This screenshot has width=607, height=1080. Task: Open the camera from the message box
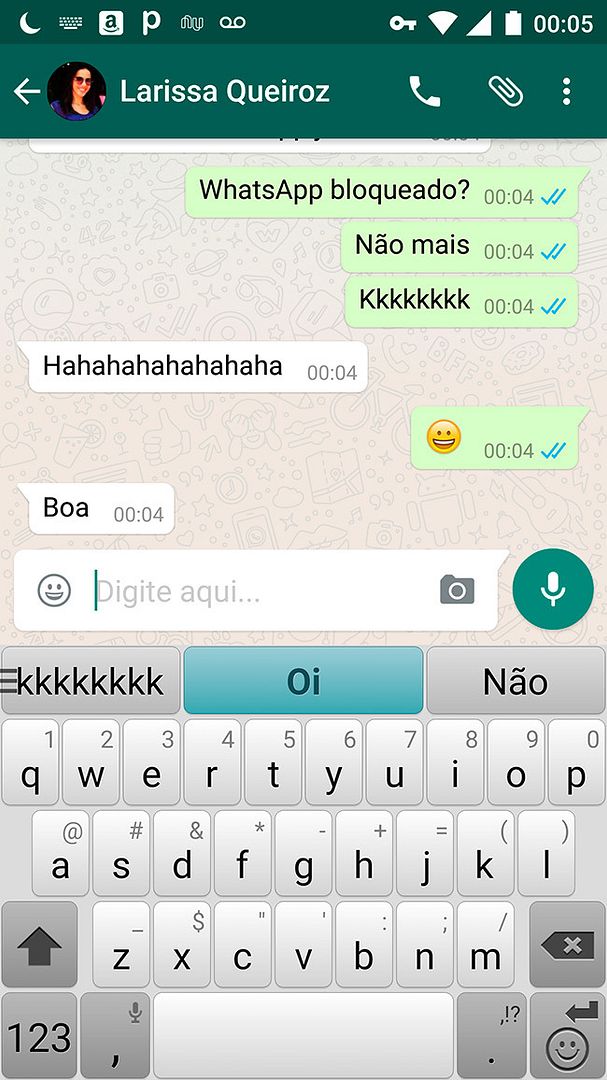pyautogui.click(x=457, y=590)
